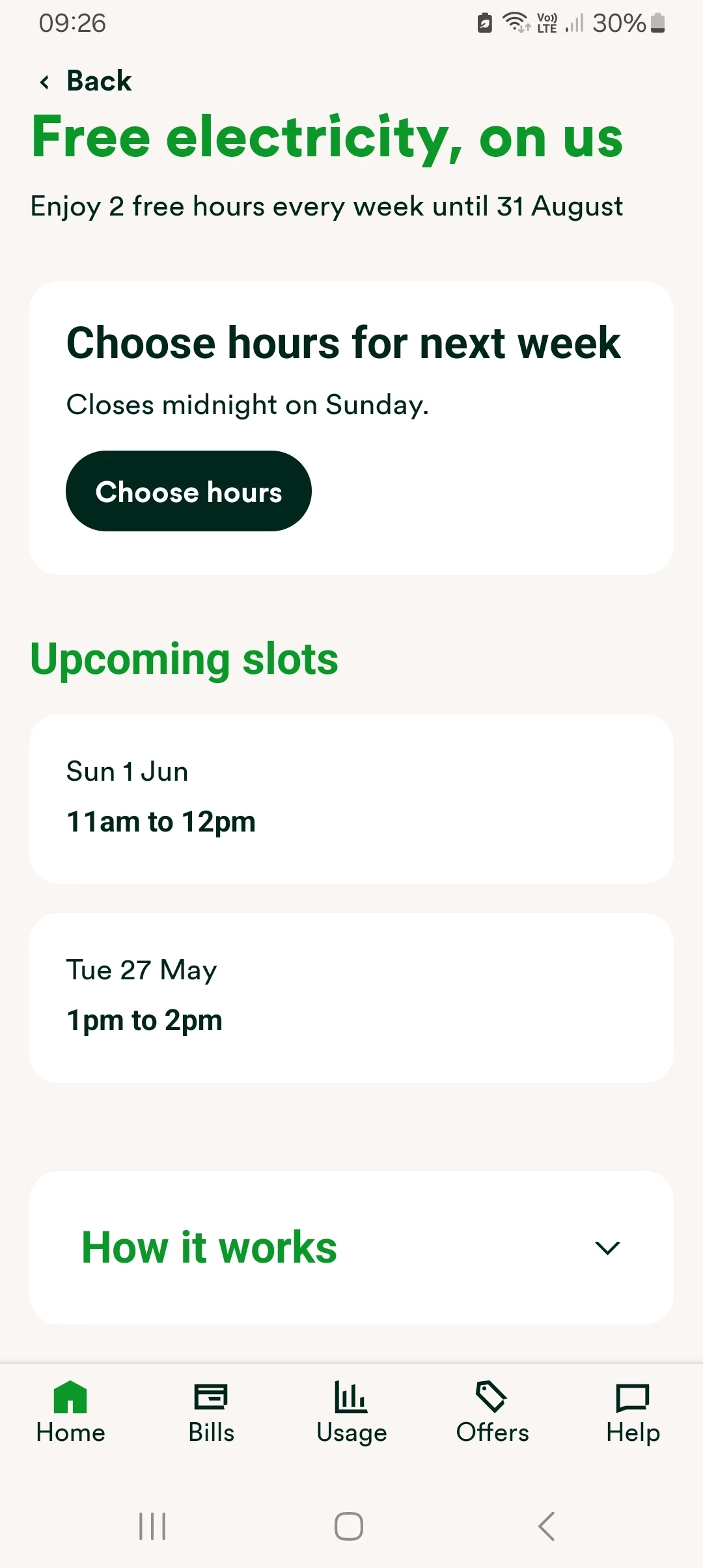The width and height of the screenshot is (703, 1568).
Task: Switch to the Home tab
Action: point(70,1412)
